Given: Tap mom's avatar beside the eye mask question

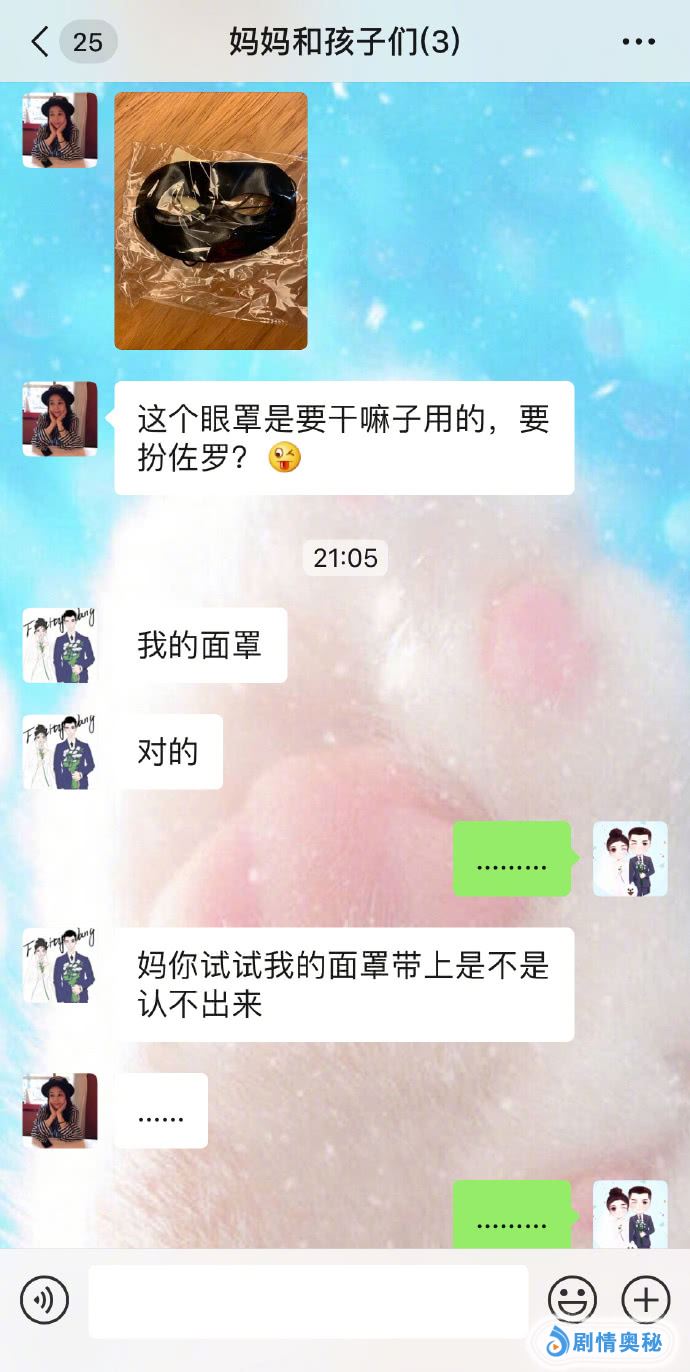Looking at the screenshot, I should coord(60,418).
